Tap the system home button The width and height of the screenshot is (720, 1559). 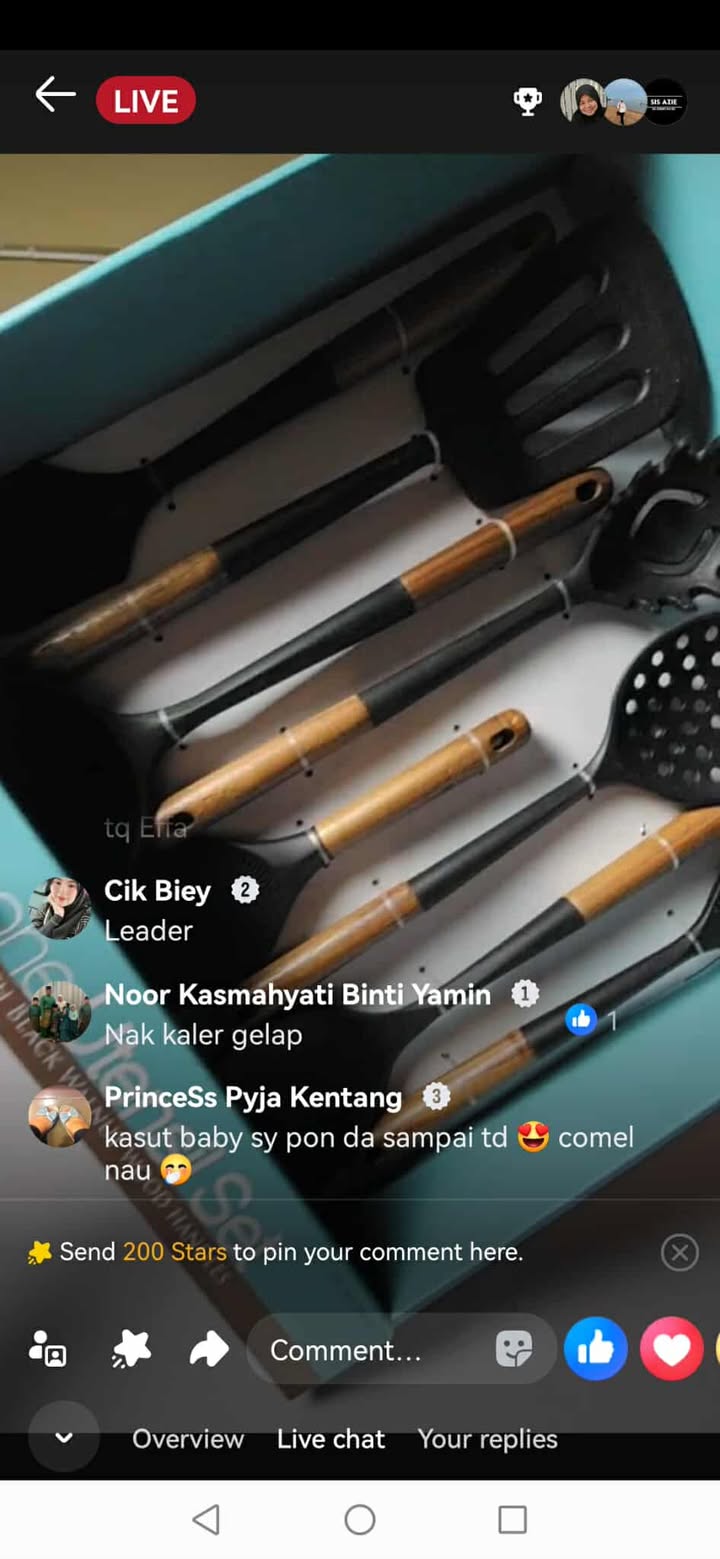[360, 1520]
